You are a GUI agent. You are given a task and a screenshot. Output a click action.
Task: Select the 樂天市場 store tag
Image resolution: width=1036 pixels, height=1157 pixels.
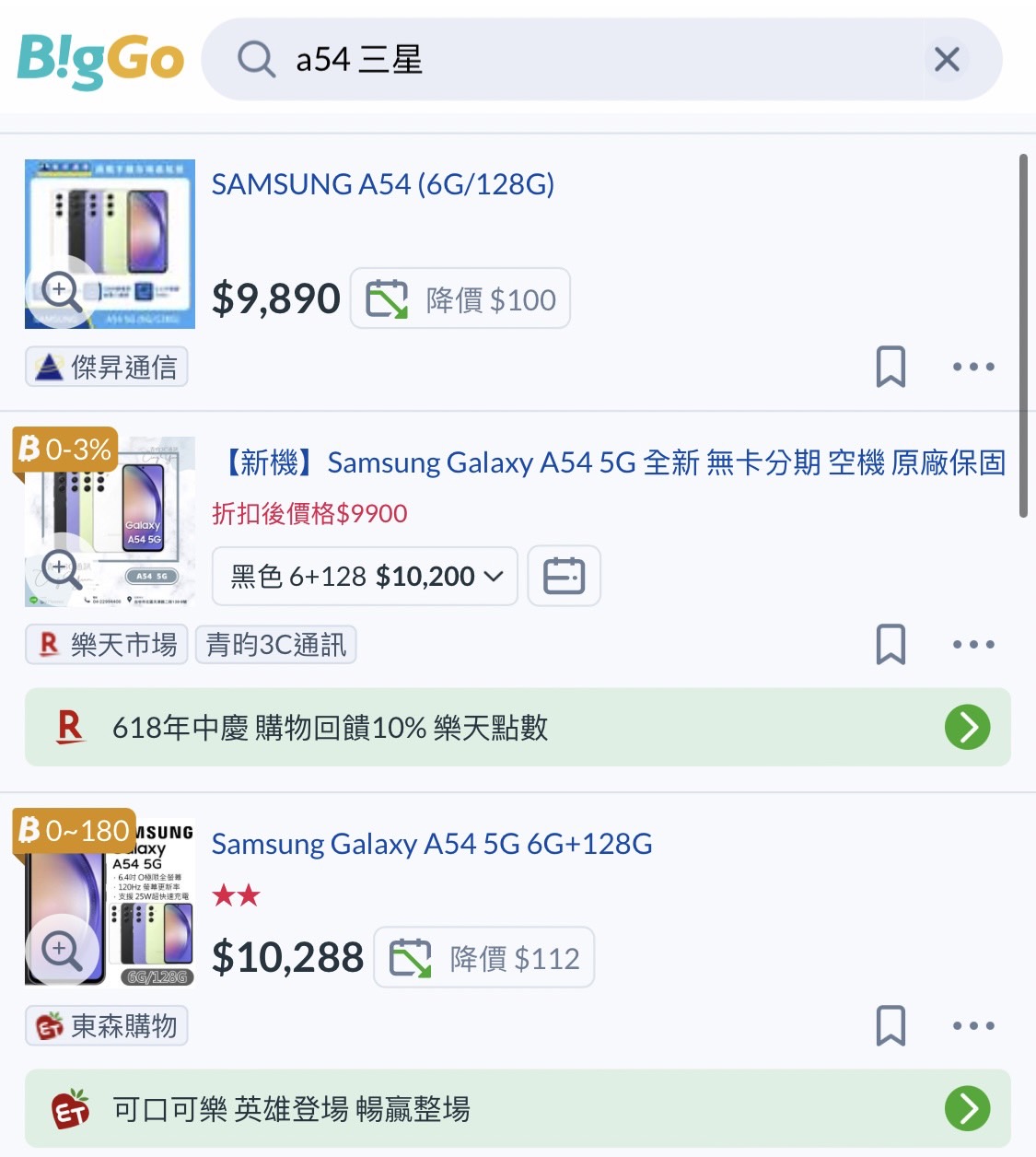(107, 645)
